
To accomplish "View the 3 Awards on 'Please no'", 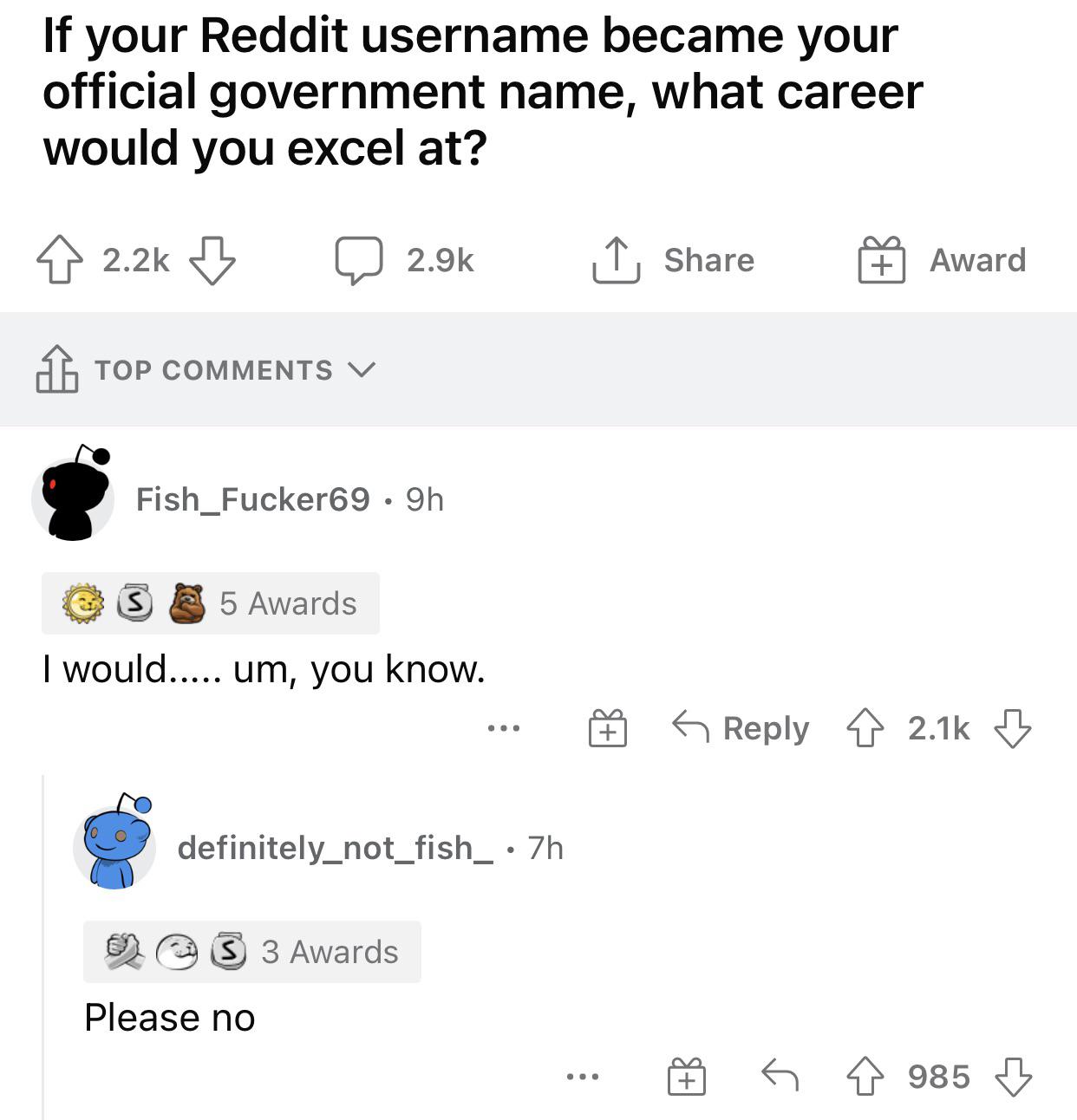I will click(x=252, y=952).
